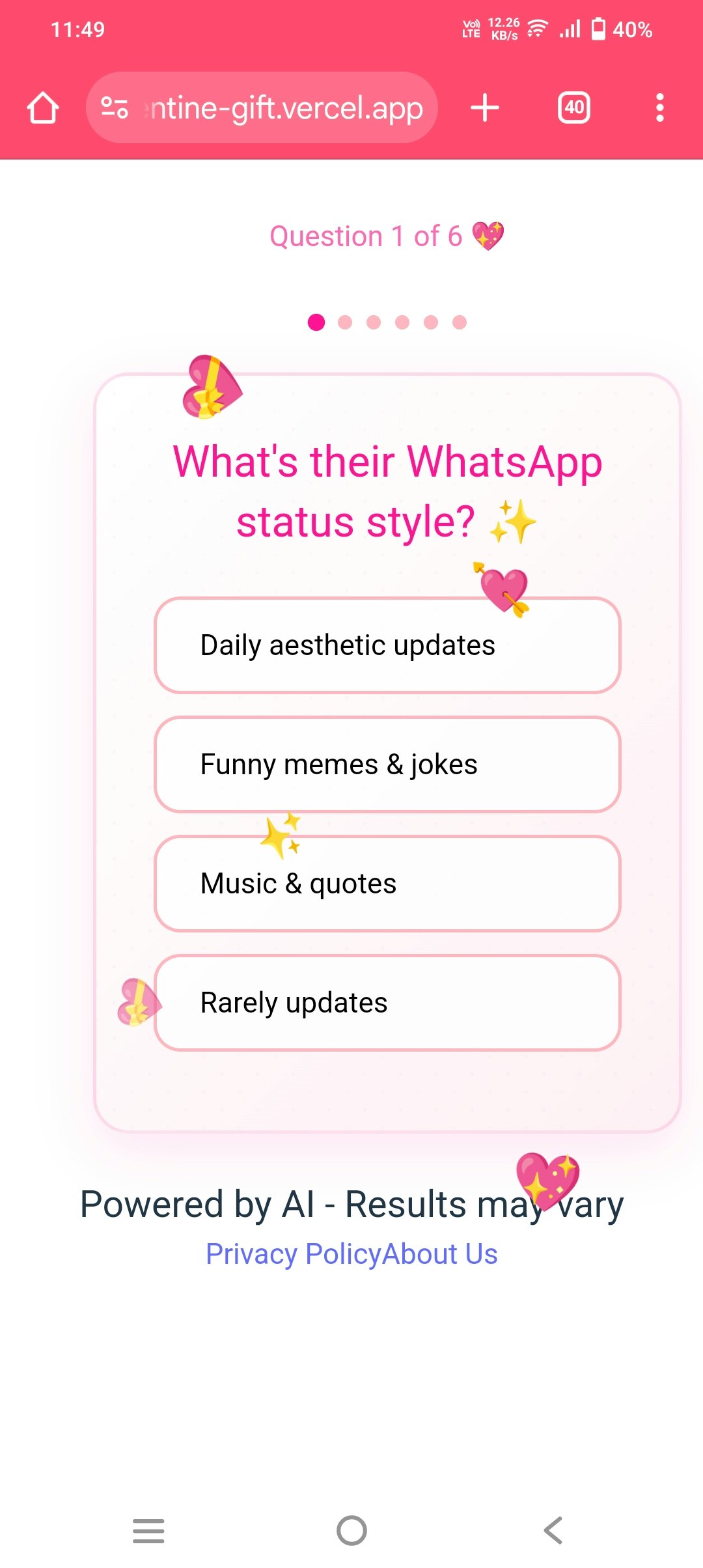Choose Funny memes & jokes

pos(387,764)
